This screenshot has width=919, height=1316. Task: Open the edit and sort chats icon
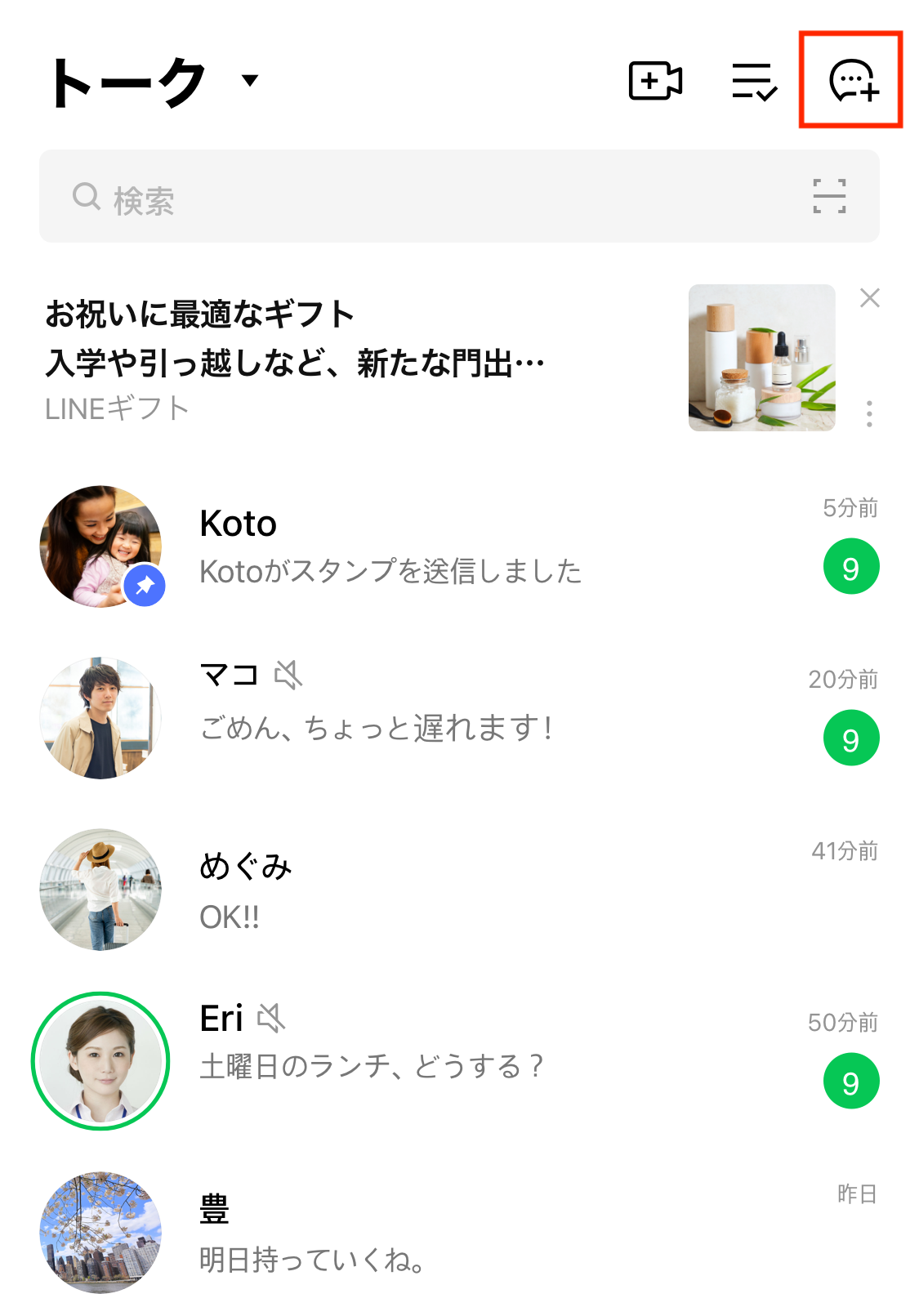pyautogui.click(x=753, y=81)
